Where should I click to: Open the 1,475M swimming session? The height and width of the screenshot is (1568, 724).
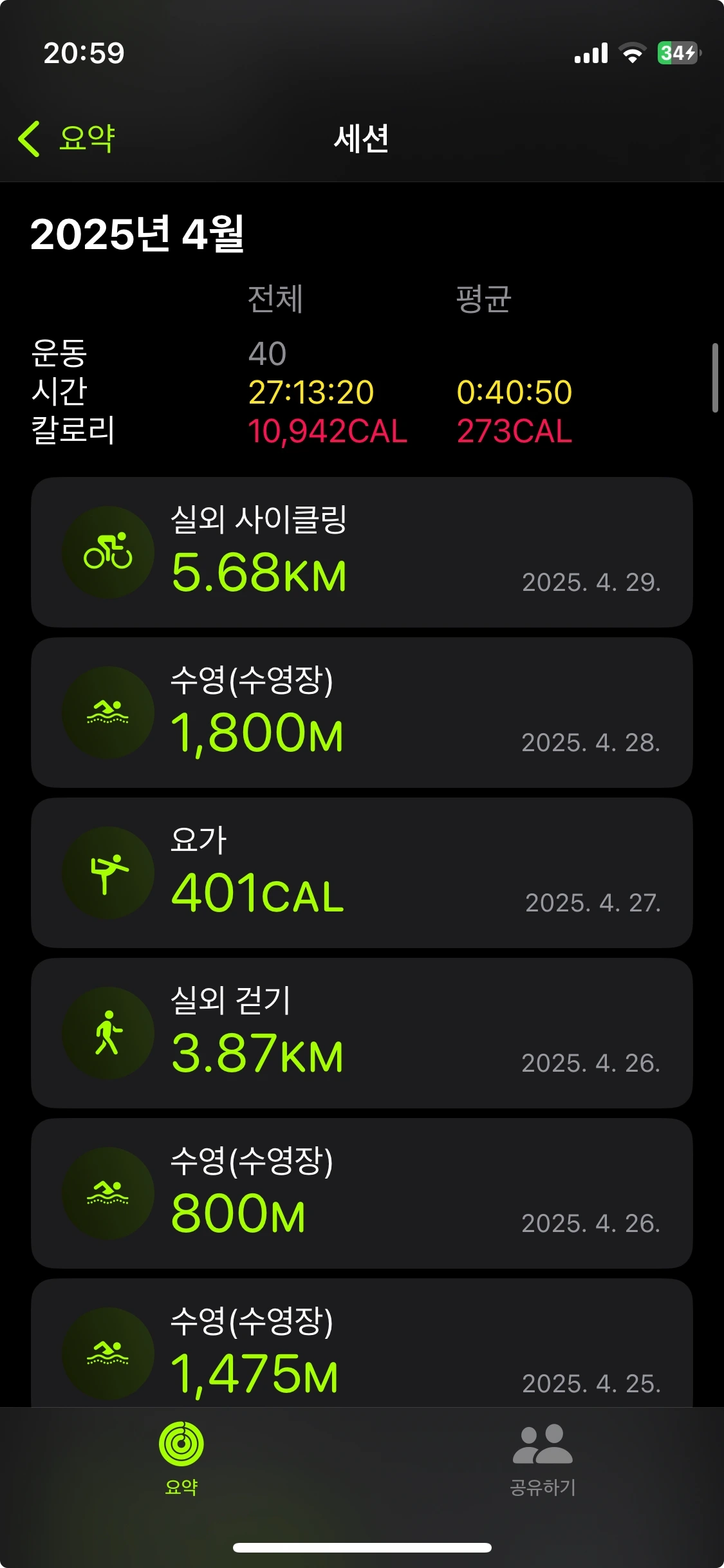pyautogui.click(x=362, y=1345)
